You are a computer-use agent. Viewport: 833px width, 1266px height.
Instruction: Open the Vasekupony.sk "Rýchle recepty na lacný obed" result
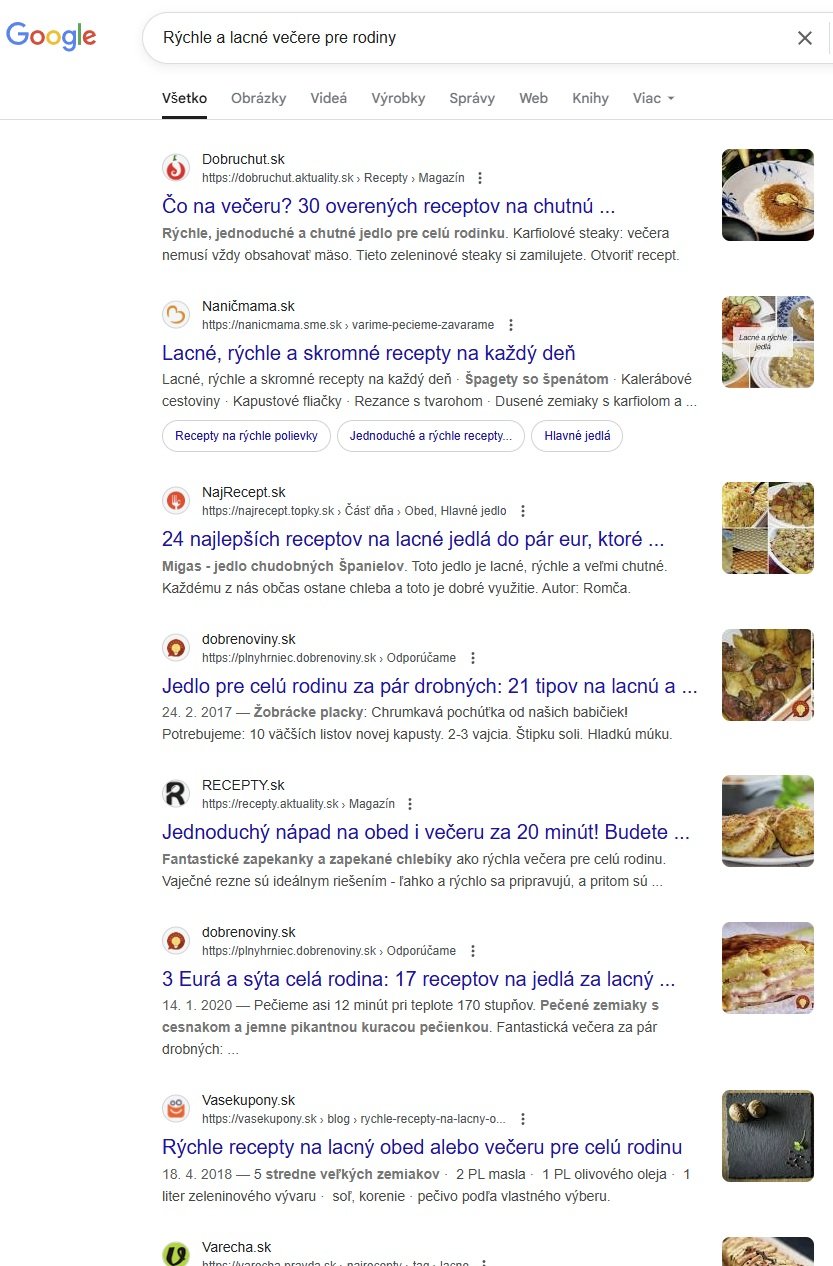tap(421, 1147)
